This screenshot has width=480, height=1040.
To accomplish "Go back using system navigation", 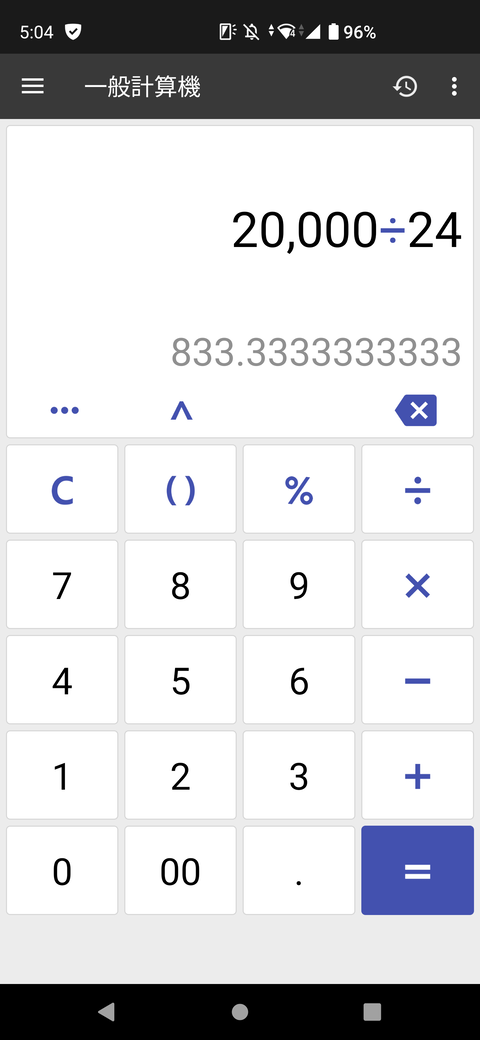I will (x=106, y=1011).
